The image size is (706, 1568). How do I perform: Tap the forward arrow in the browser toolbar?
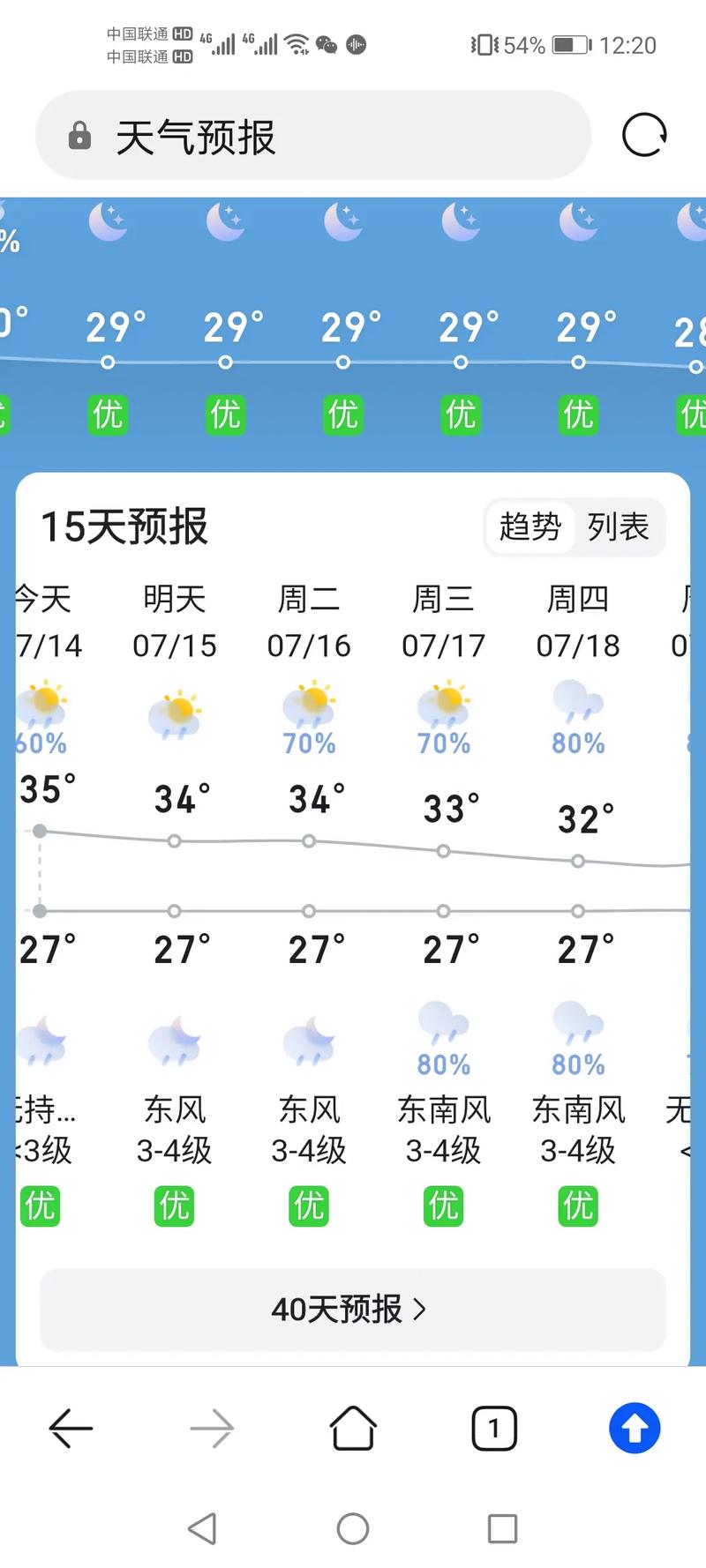211,1429
